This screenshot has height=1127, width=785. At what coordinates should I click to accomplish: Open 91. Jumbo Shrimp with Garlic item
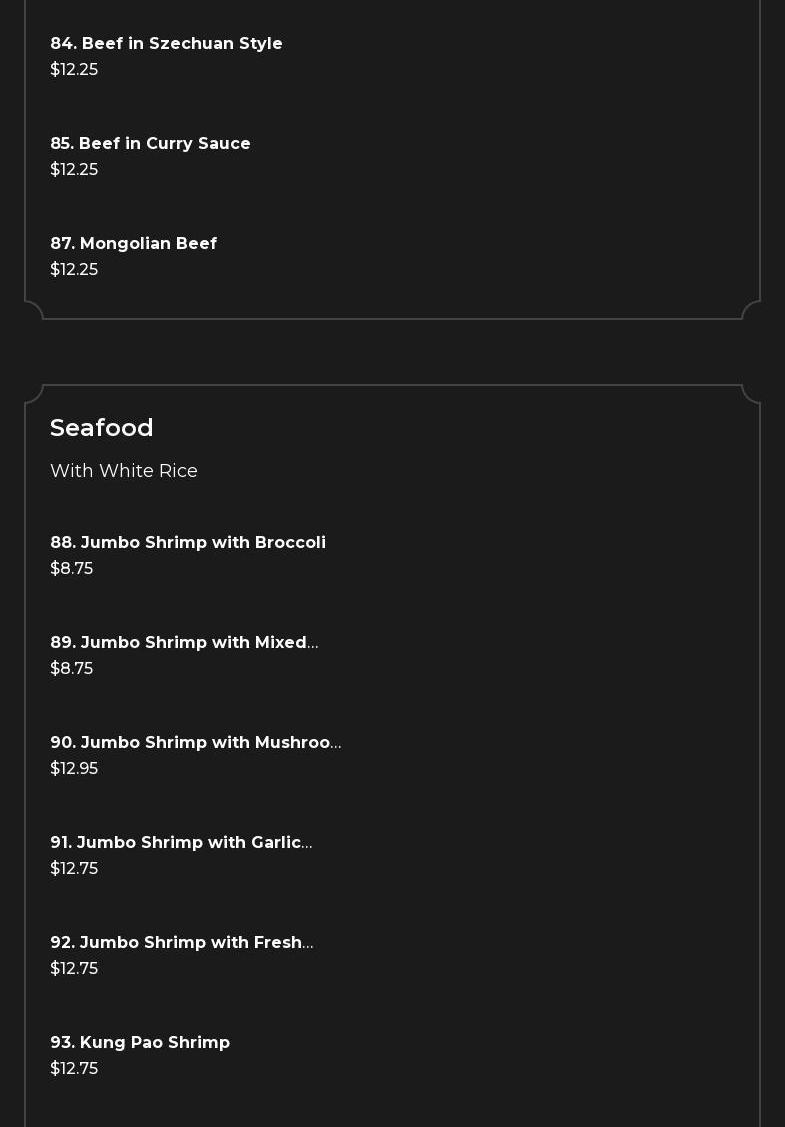click(x=181, y=843)
